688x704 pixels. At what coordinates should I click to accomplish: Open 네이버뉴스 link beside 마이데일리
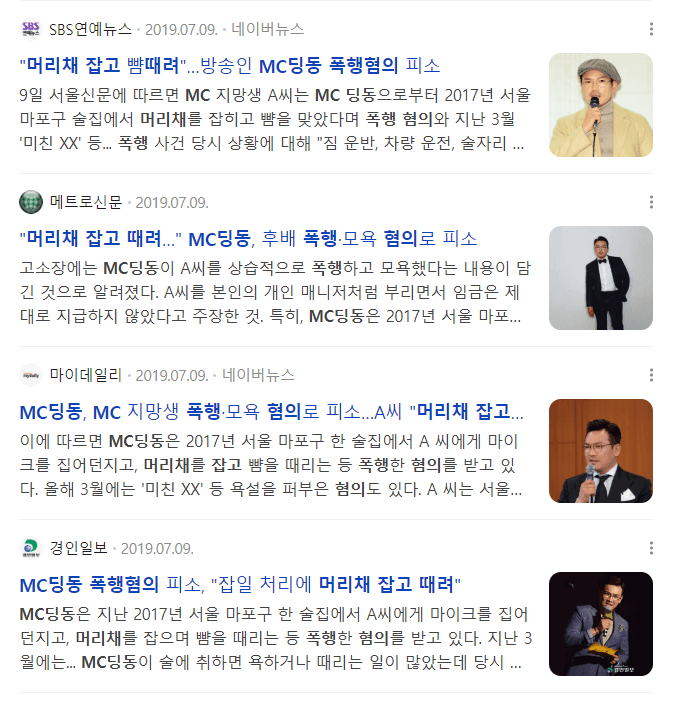(x=258, y=375)
